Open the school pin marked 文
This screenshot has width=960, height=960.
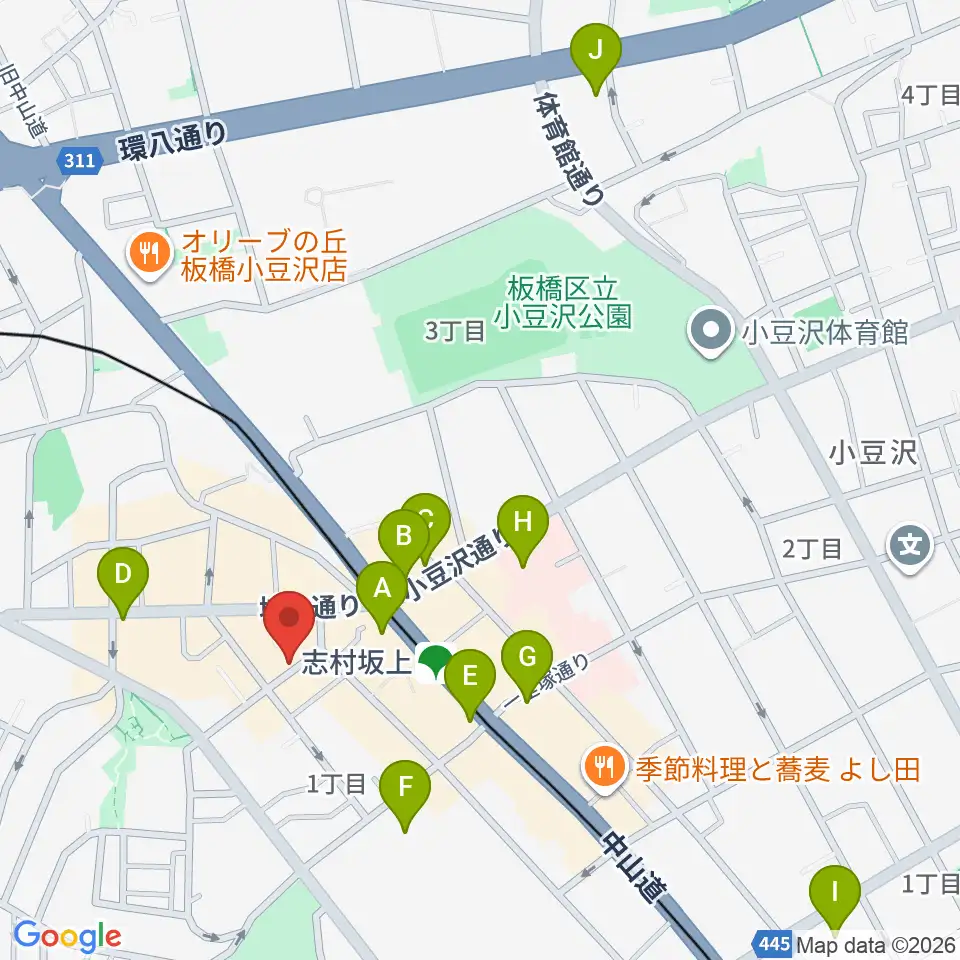(x=910, y=548)
